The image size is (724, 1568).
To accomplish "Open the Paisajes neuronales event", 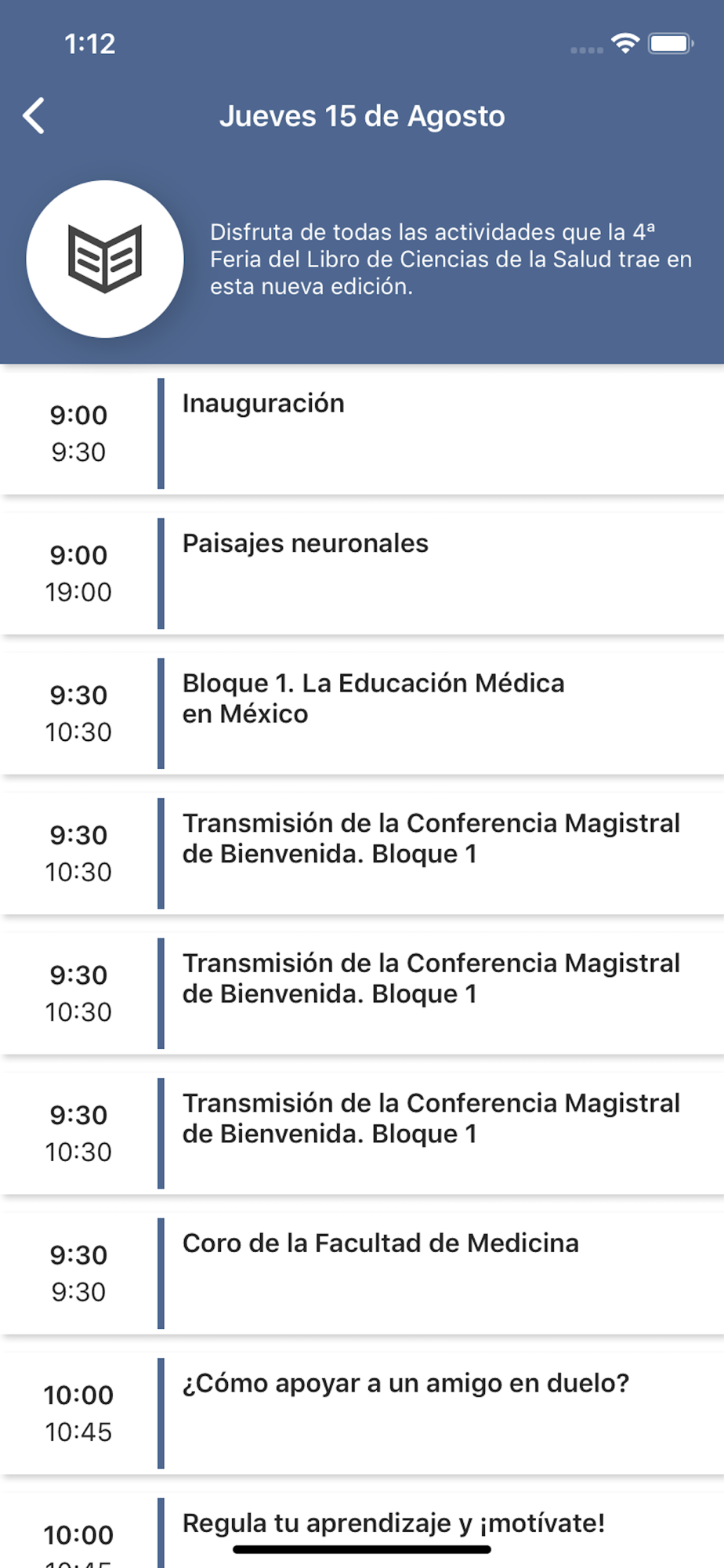I will (362, 573).
